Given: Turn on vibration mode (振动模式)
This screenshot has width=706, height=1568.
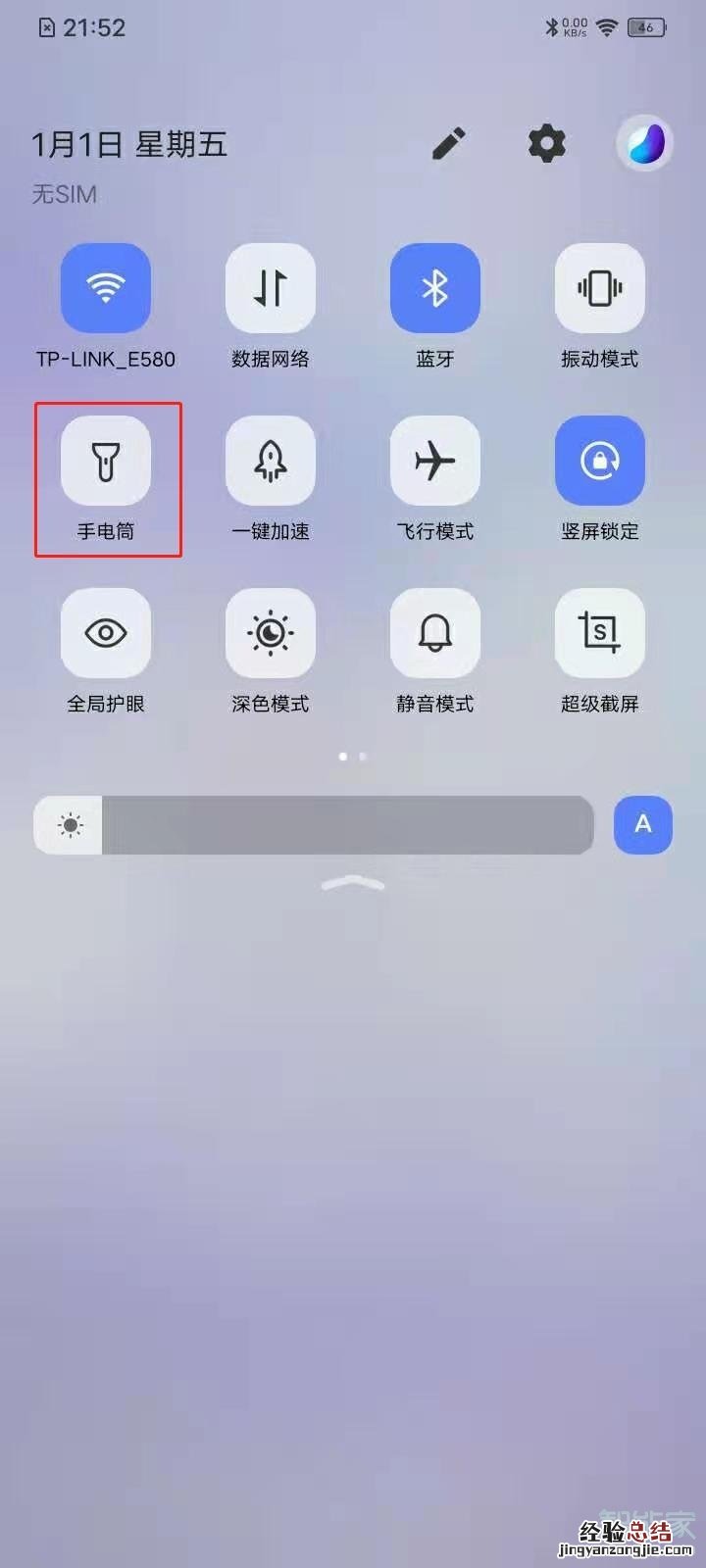Looking at the screenshot, I should coord(600,288).
